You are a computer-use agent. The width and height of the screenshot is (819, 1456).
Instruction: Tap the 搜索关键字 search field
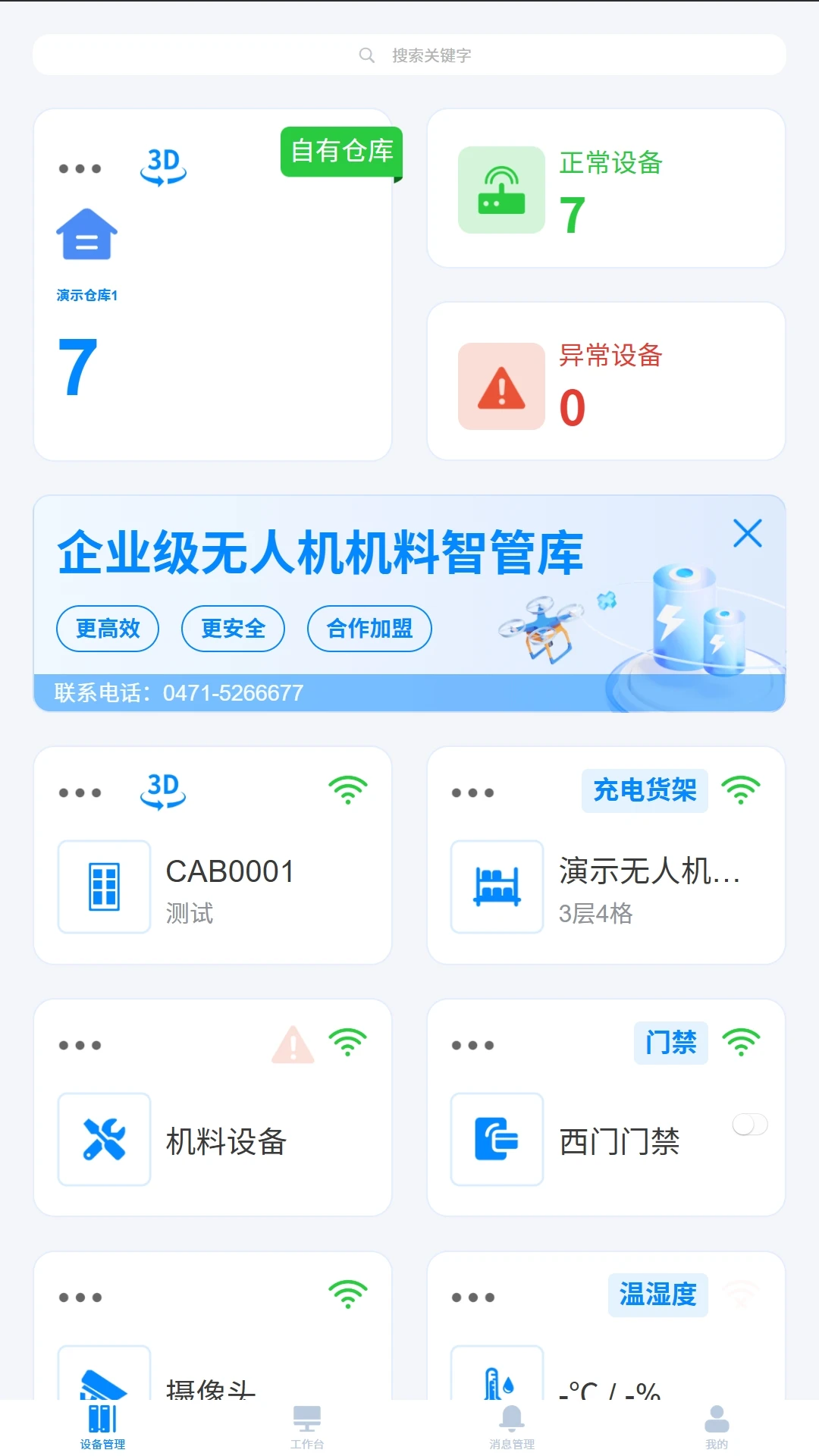pyautogui.click(x=409, y=55)
